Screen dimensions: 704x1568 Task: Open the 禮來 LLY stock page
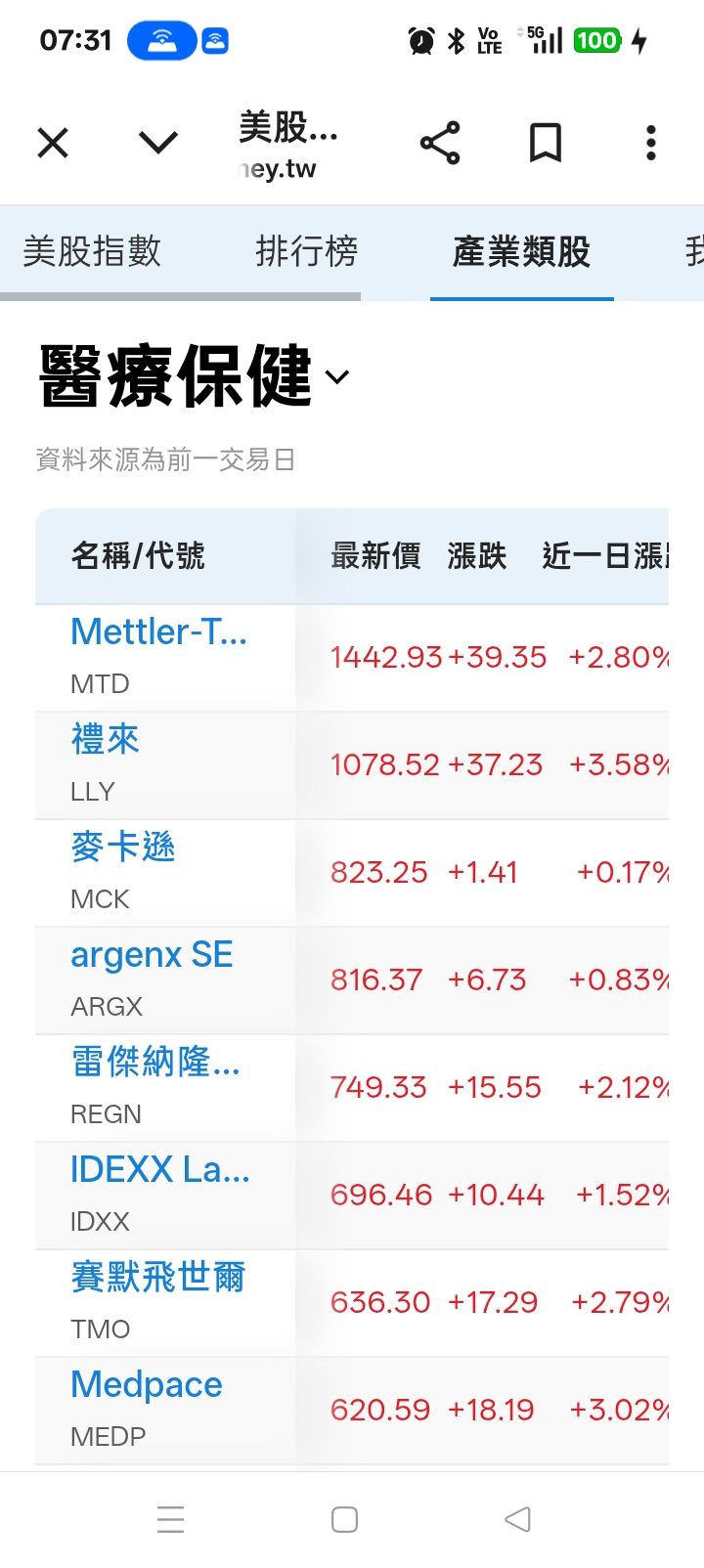(x=104, y=740)
